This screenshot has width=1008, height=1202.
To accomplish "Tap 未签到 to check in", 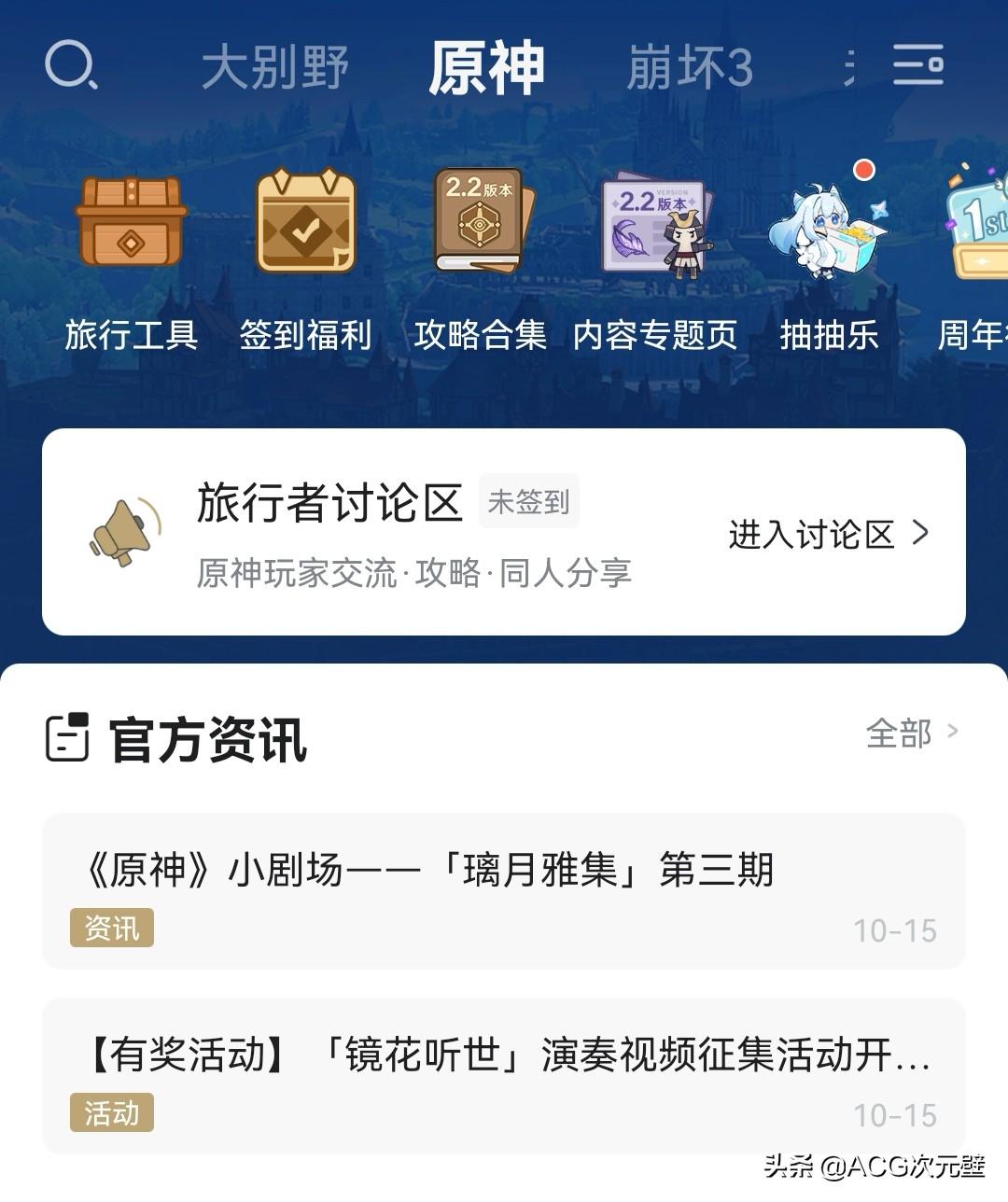I will (528, 502).
